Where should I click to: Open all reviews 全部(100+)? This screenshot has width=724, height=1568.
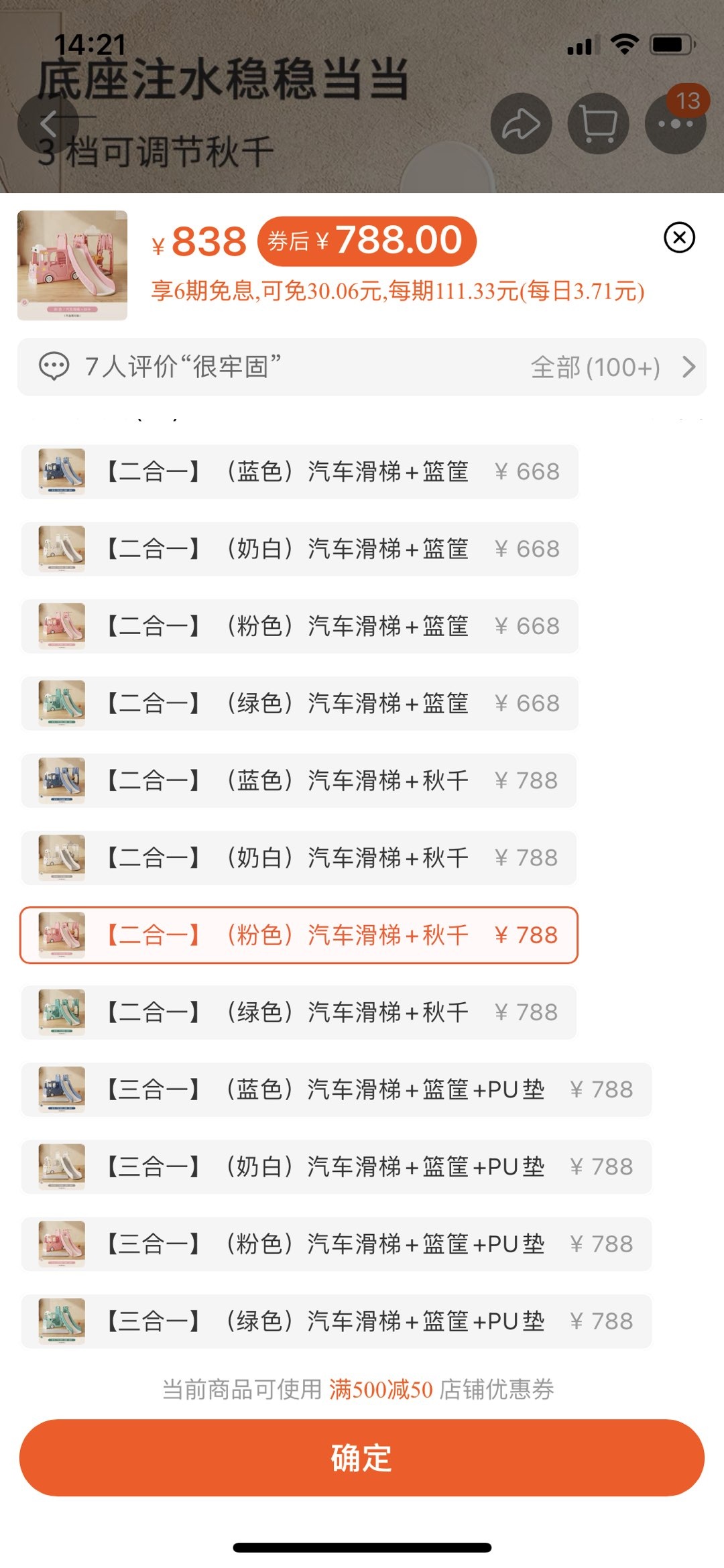point(611,367)
